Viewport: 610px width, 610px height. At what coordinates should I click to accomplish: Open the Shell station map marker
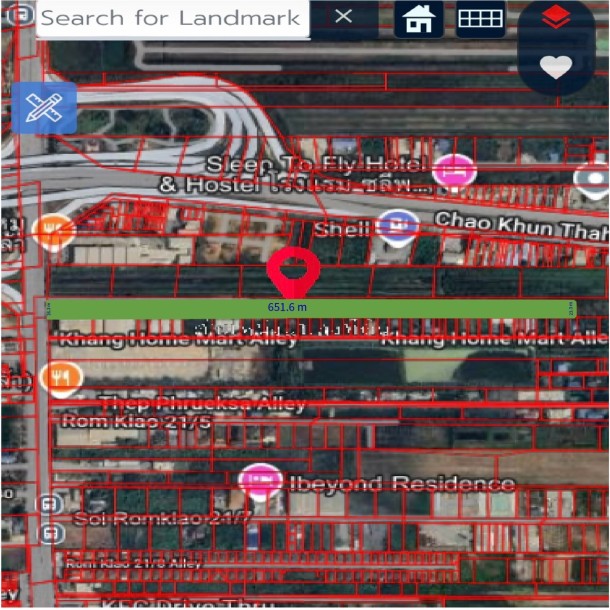(x=398, y=228)
